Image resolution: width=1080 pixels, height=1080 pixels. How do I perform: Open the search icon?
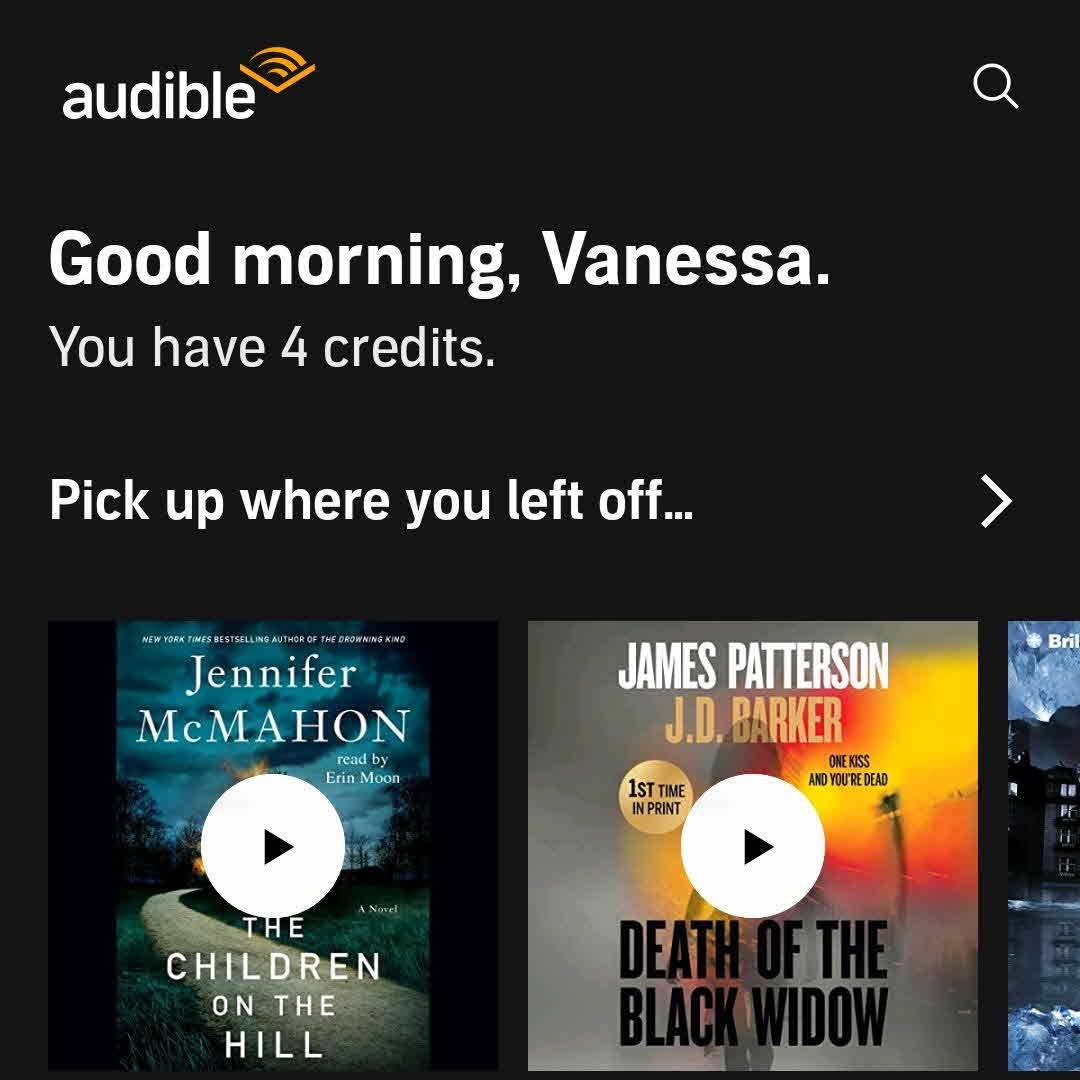point(995,87)
